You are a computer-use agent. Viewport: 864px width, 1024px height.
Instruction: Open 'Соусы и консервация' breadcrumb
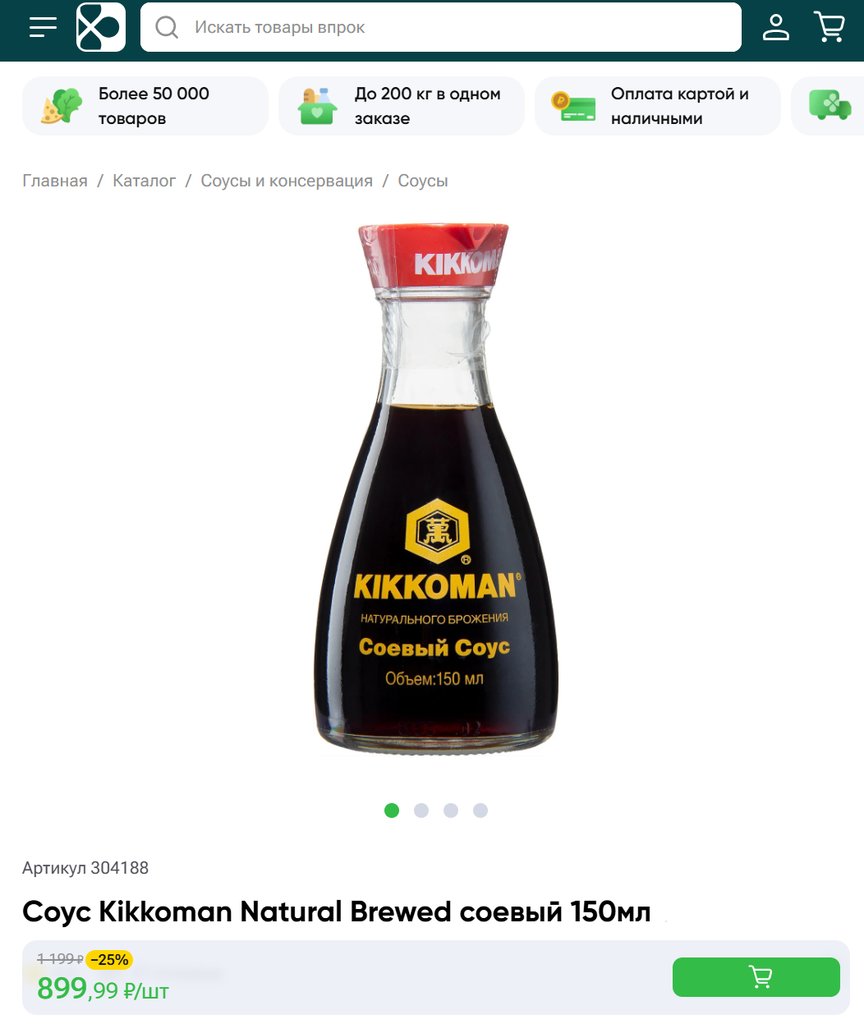click(286, 181)
